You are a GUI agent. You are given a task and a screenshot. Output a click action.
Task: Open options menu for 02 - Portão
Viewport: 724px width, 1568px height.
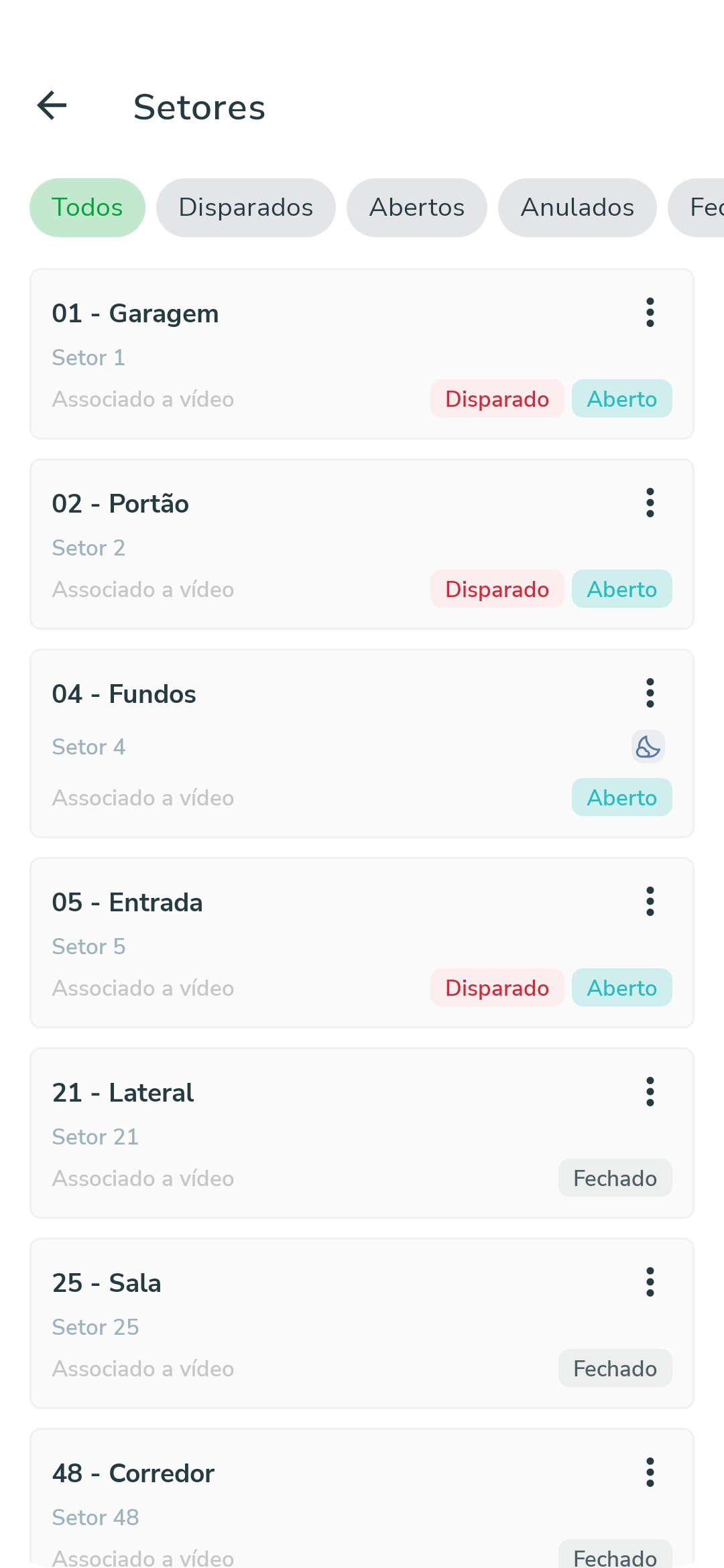[650, 503]
